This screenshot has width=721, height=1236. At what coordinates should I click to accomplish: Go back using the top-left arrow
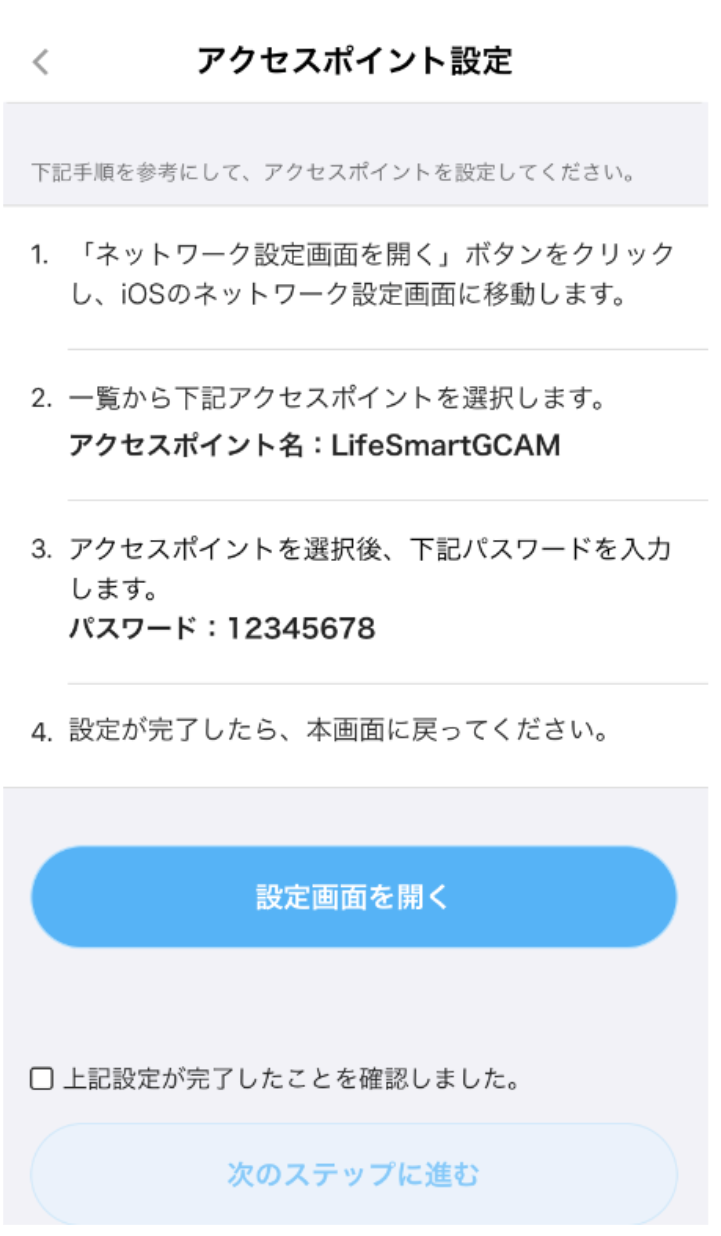tap(40, 62)
